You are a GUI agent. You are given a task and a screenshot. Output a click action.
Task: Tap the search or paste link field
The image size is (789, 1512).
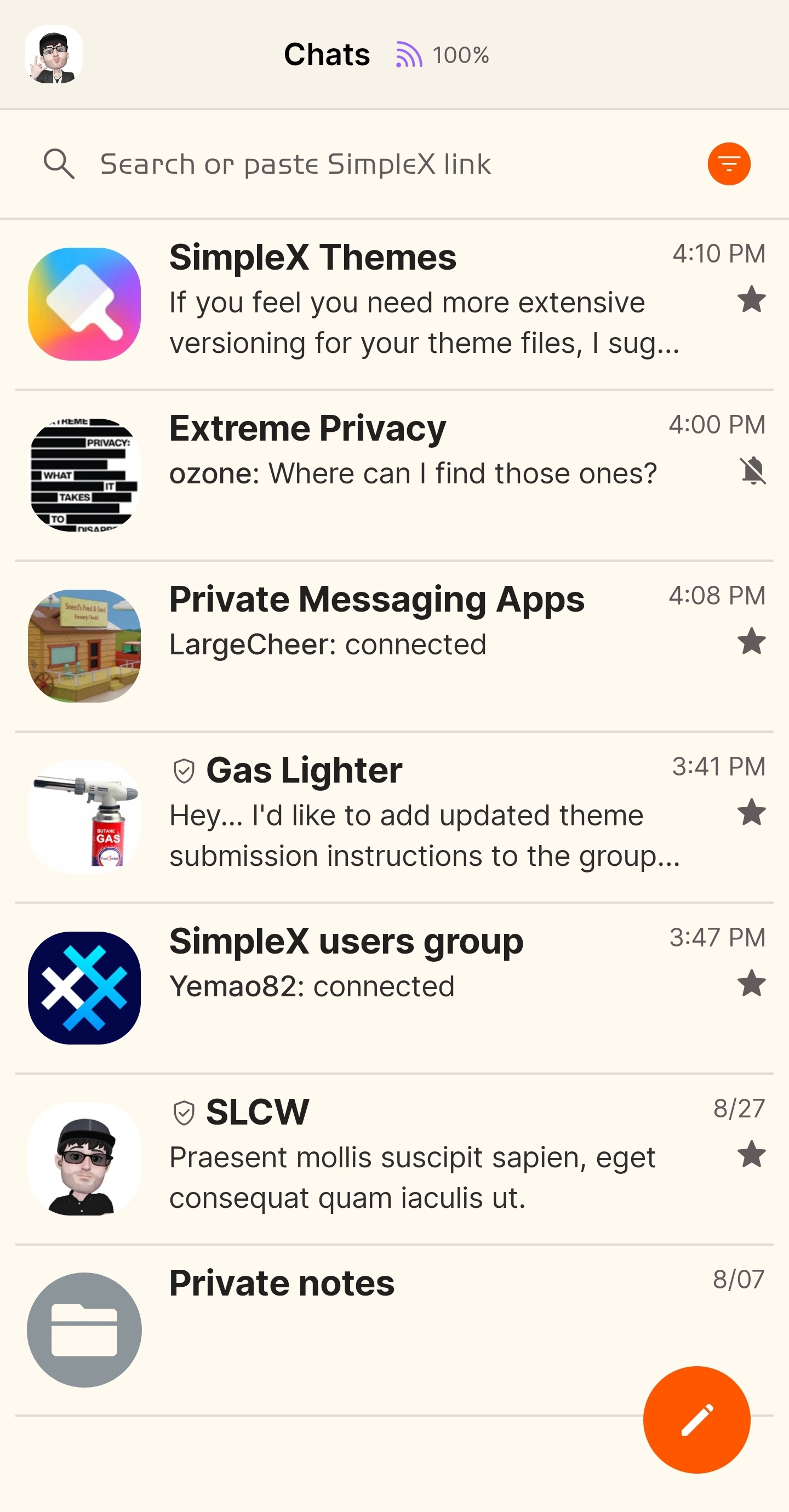coord(352,164)
